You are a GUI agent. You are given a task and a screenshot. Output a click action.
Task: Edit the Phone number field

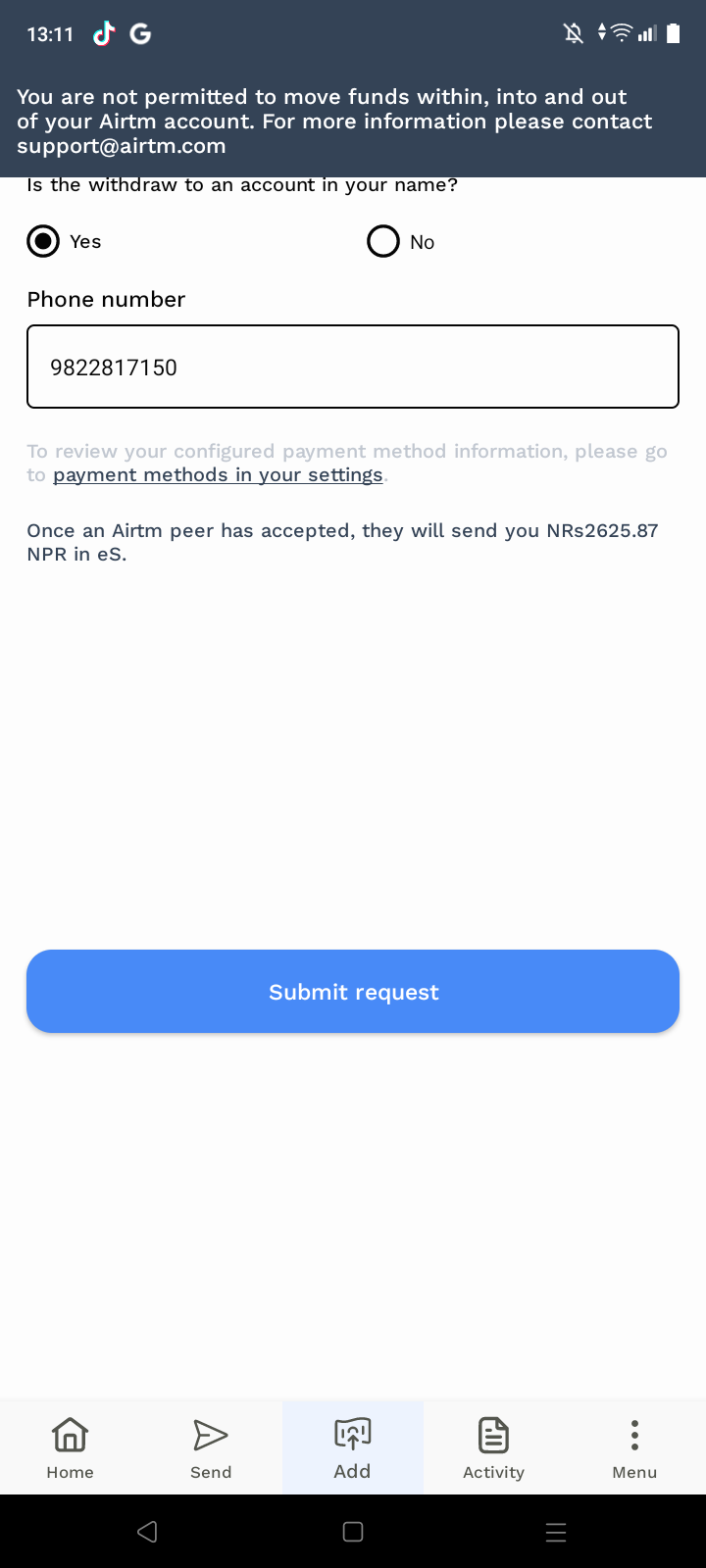tap(353, 367)
